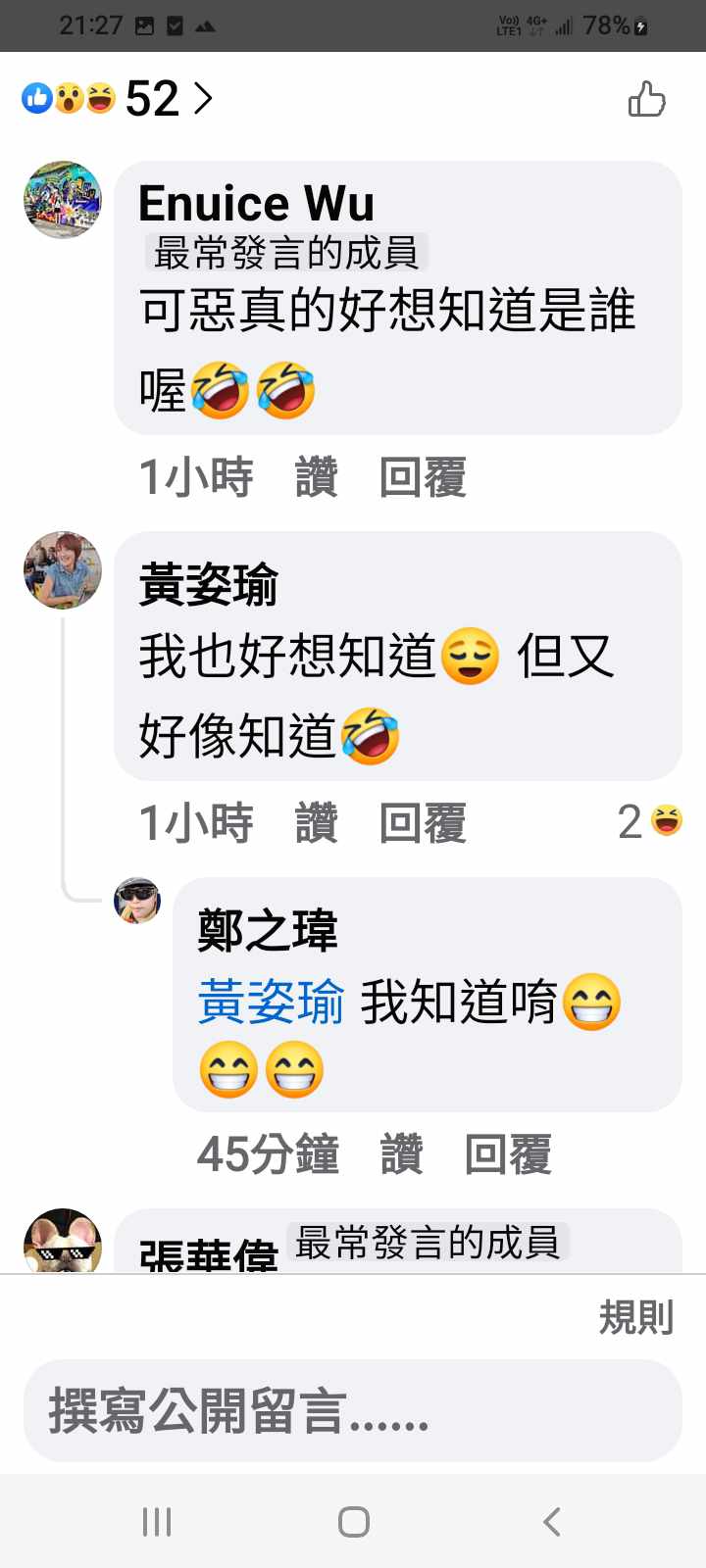Tap the blue 黃姿瑜 mention in 鄭之瑋's reply
Screen dimensions: 706x1568
coord(271,1003)
